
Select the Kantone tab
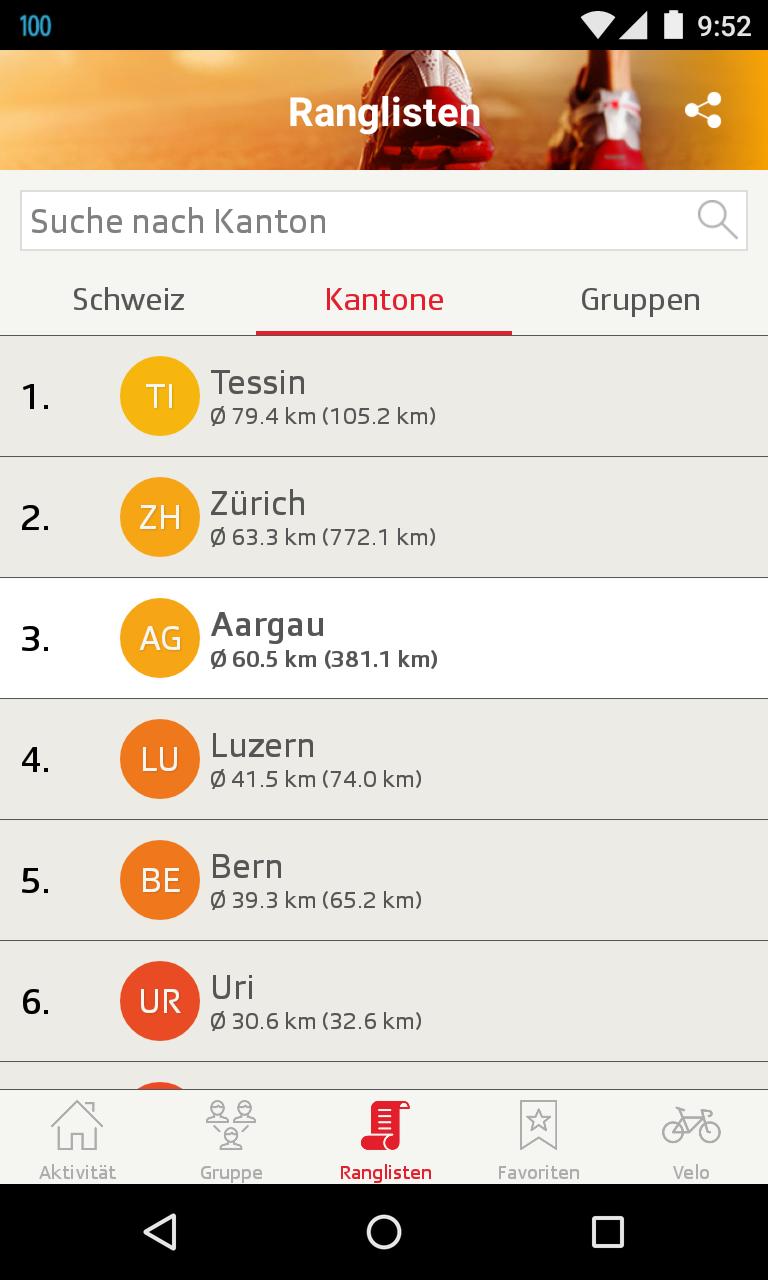(x=384, y=300)
